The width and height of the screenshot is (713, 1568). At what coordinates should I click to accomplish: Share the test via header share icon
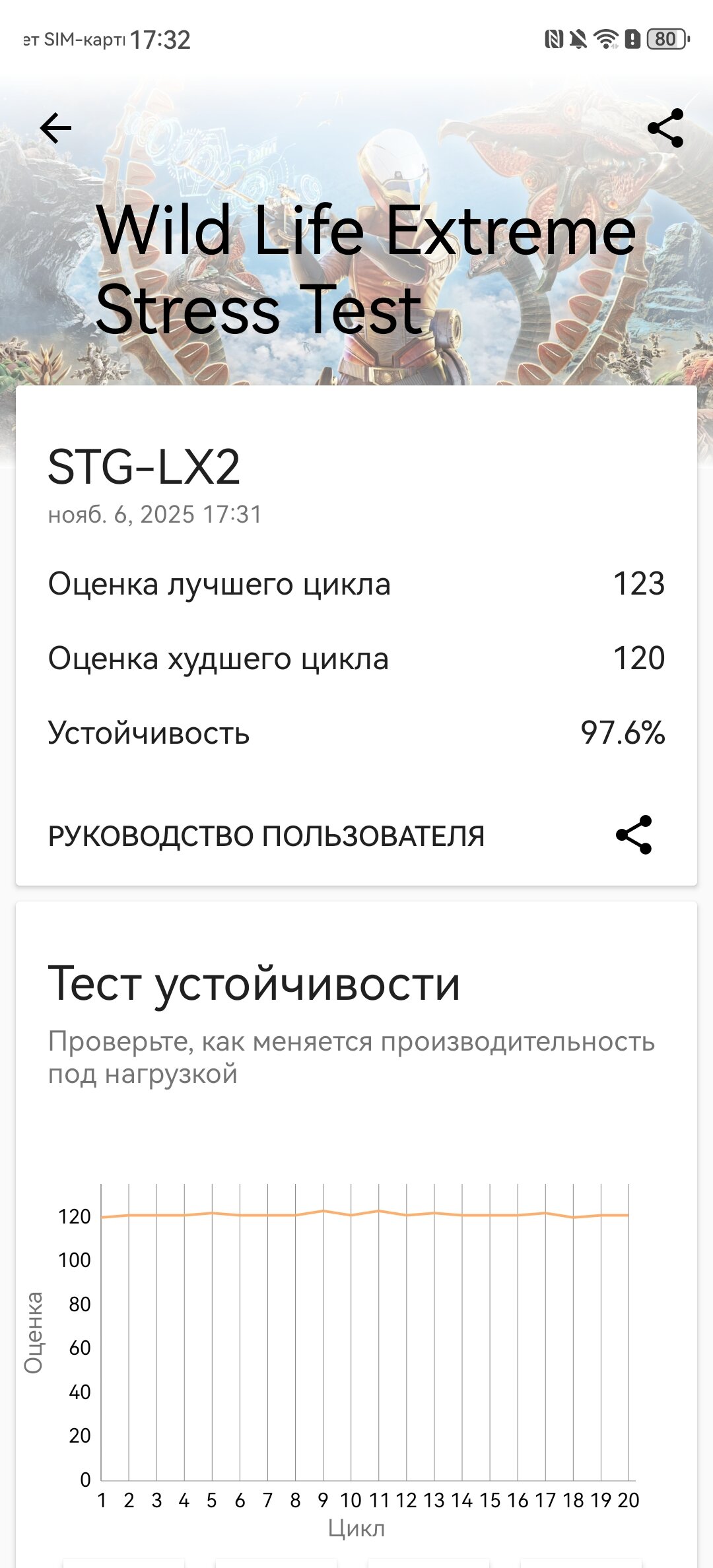pos(665,128)
